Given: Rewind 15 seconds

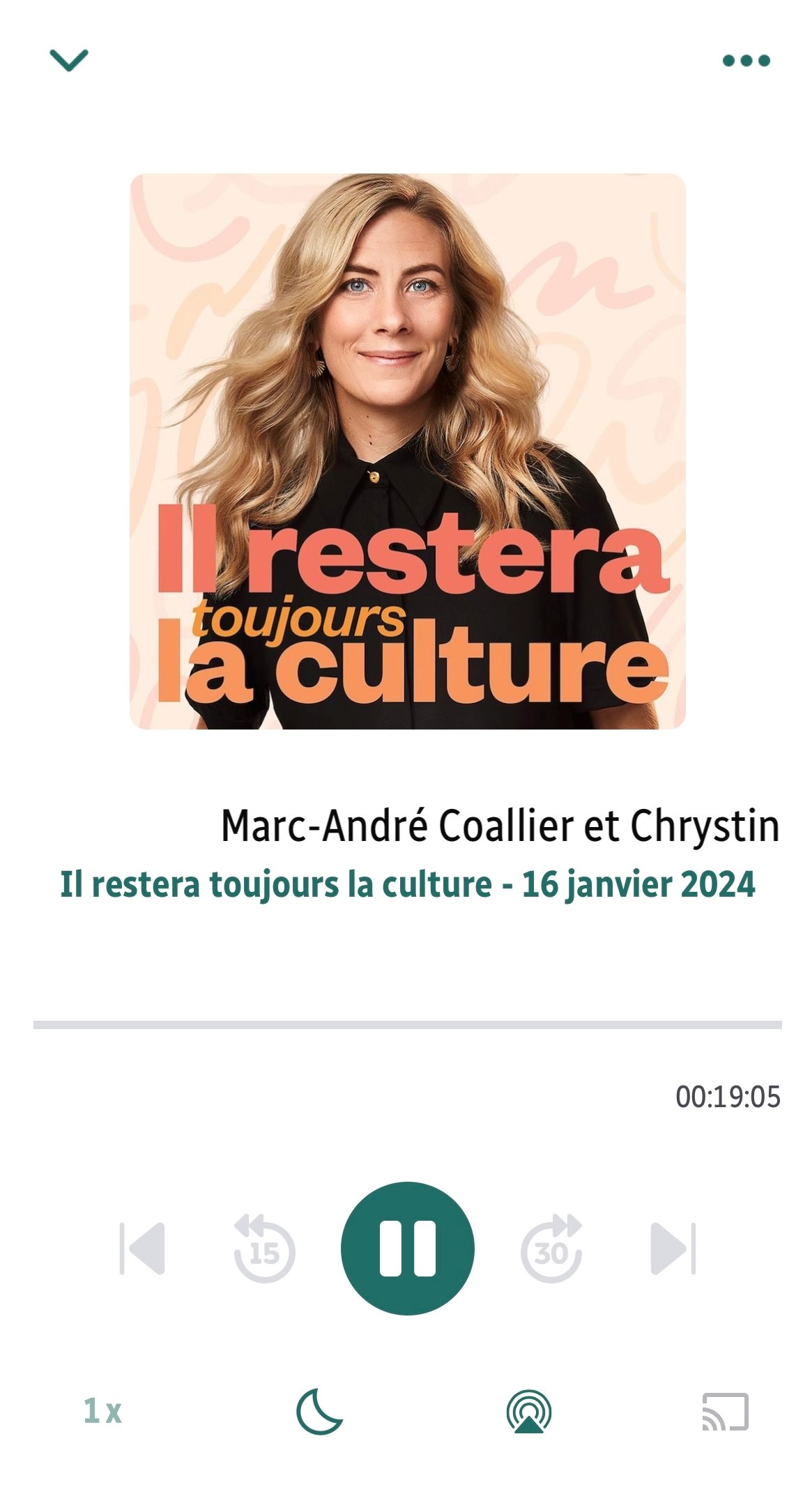Looking at the screenshot, I should [x=264, y=1248].
